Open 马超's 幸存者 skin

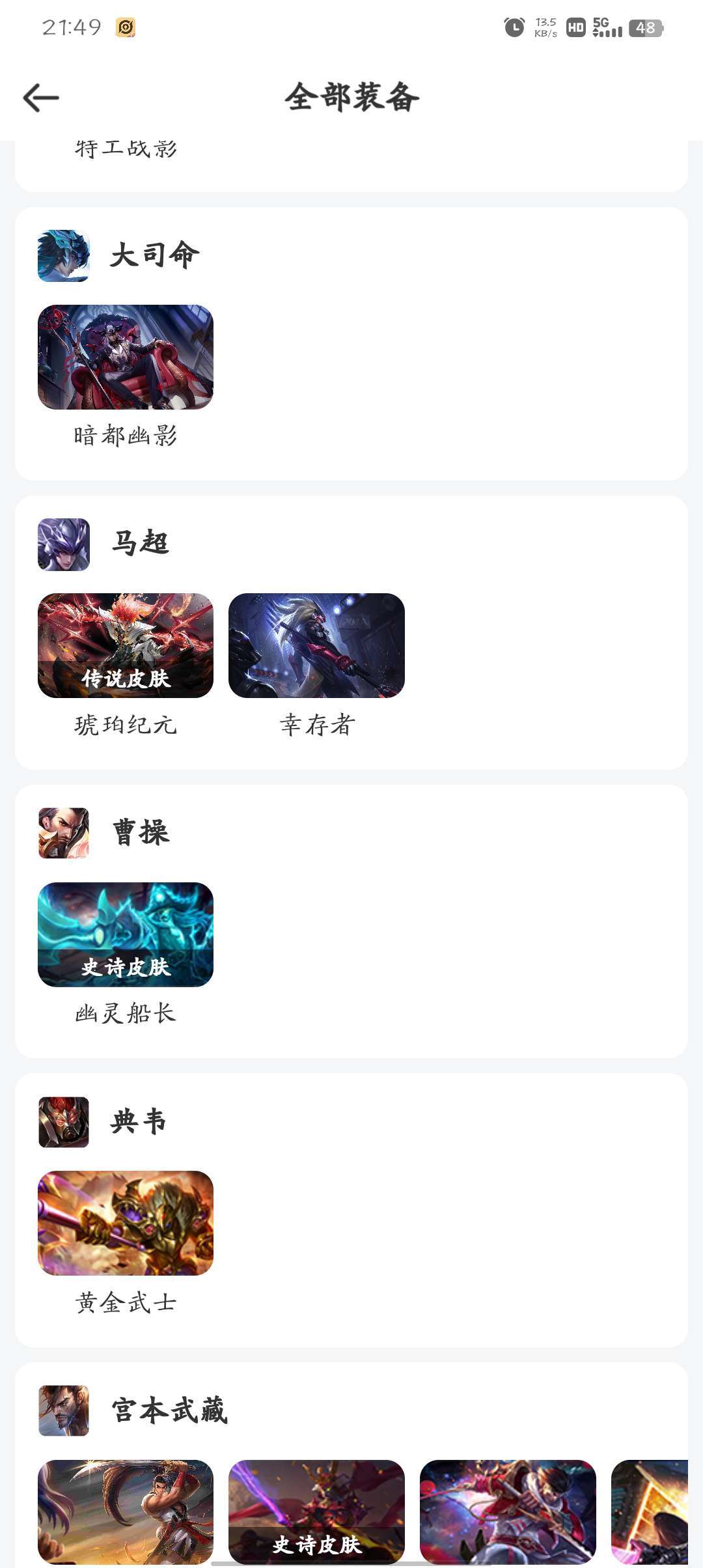(316, 645)
